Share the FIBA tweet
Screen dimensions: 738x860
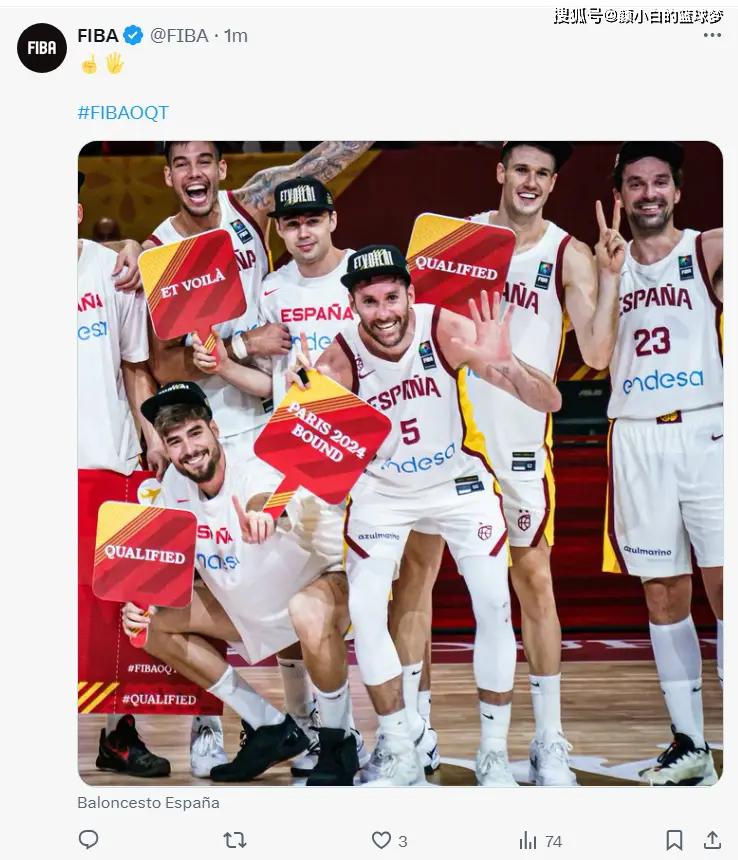[x=712, y=840]
